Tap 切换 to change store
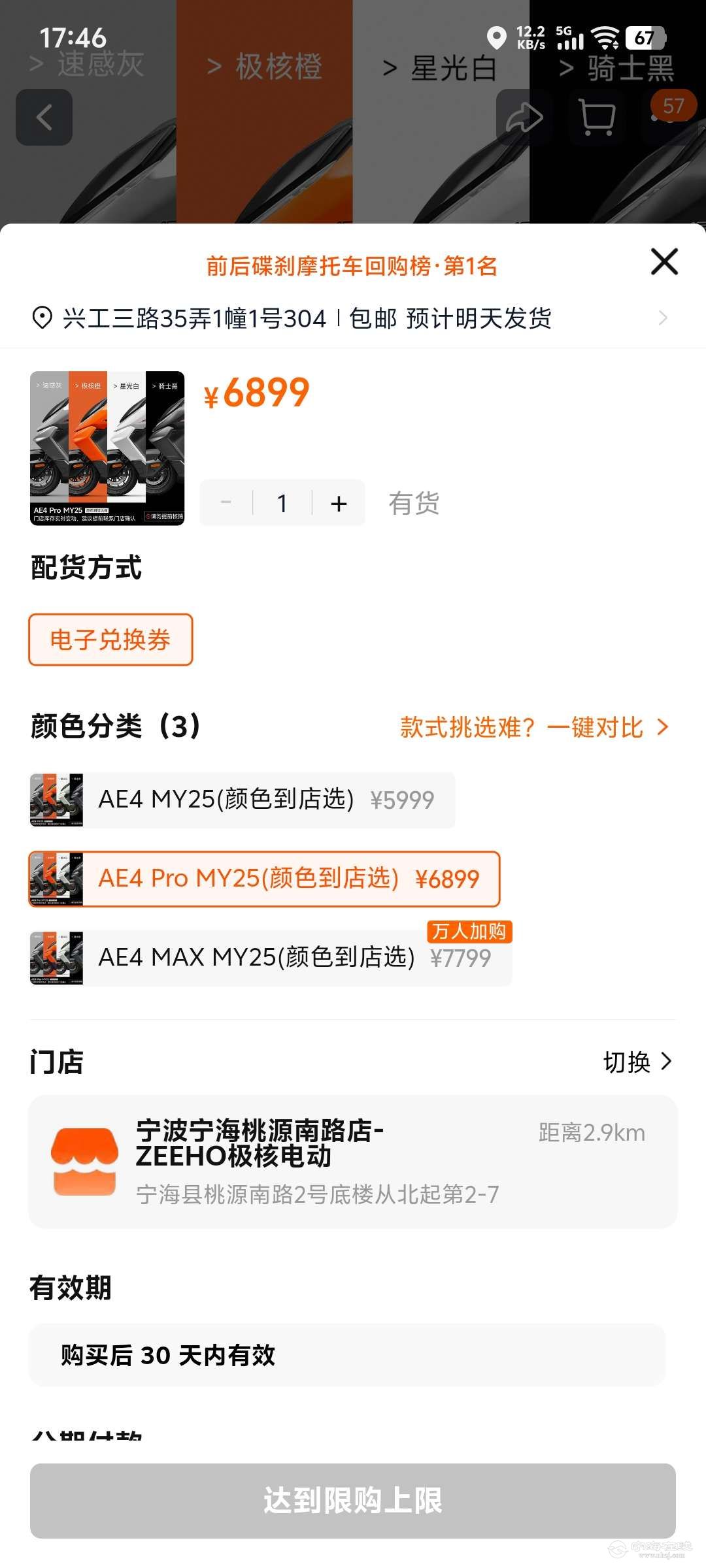Image resolution: width=706 pixels, height=1568 pixels. coord(637,1062)
